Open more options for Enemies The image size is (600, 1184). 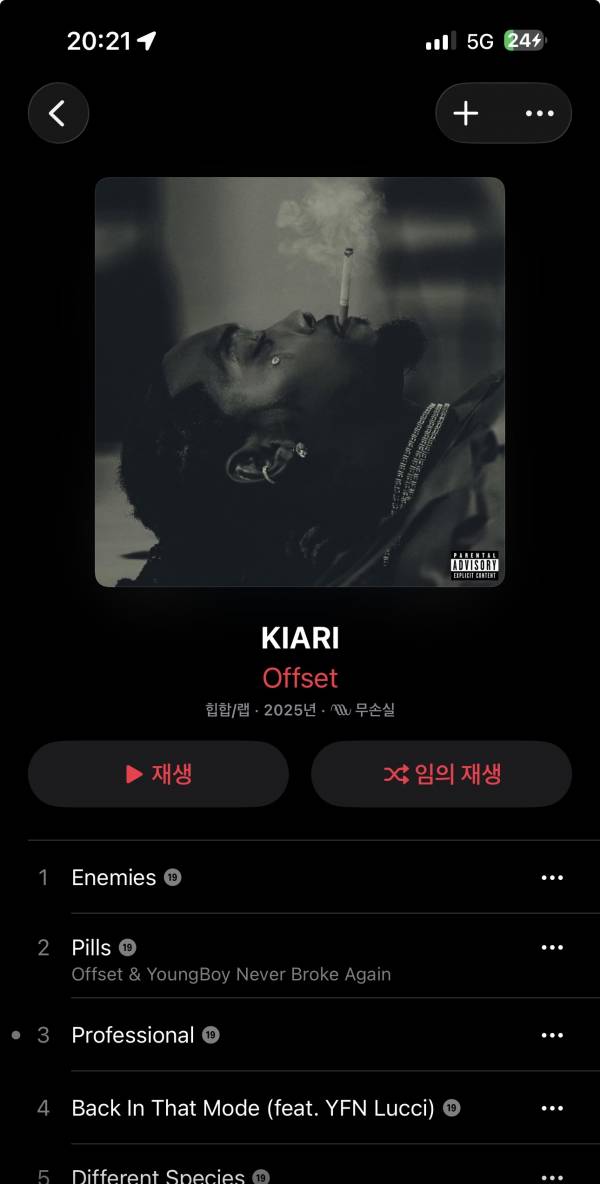pos(552,877)
